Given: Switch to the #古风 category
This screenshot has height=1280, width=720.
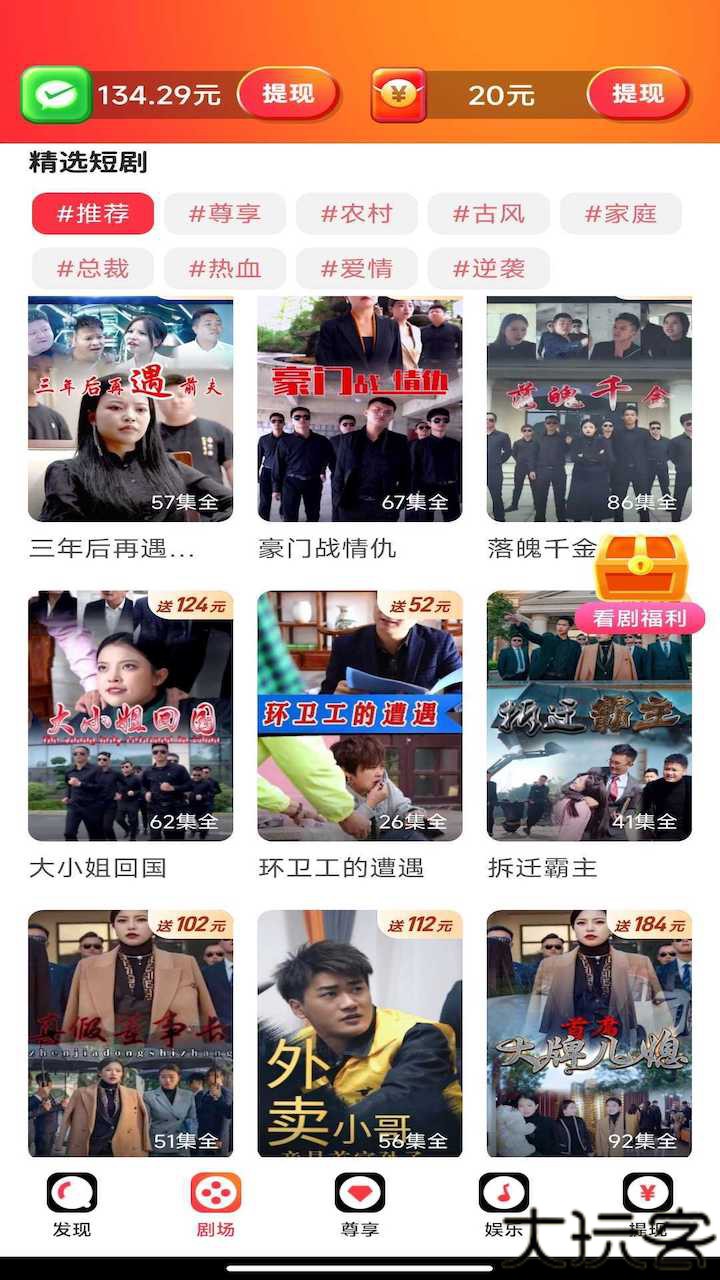Looking at the screenshot, I should pyautogui.click(x=489, y=213).
